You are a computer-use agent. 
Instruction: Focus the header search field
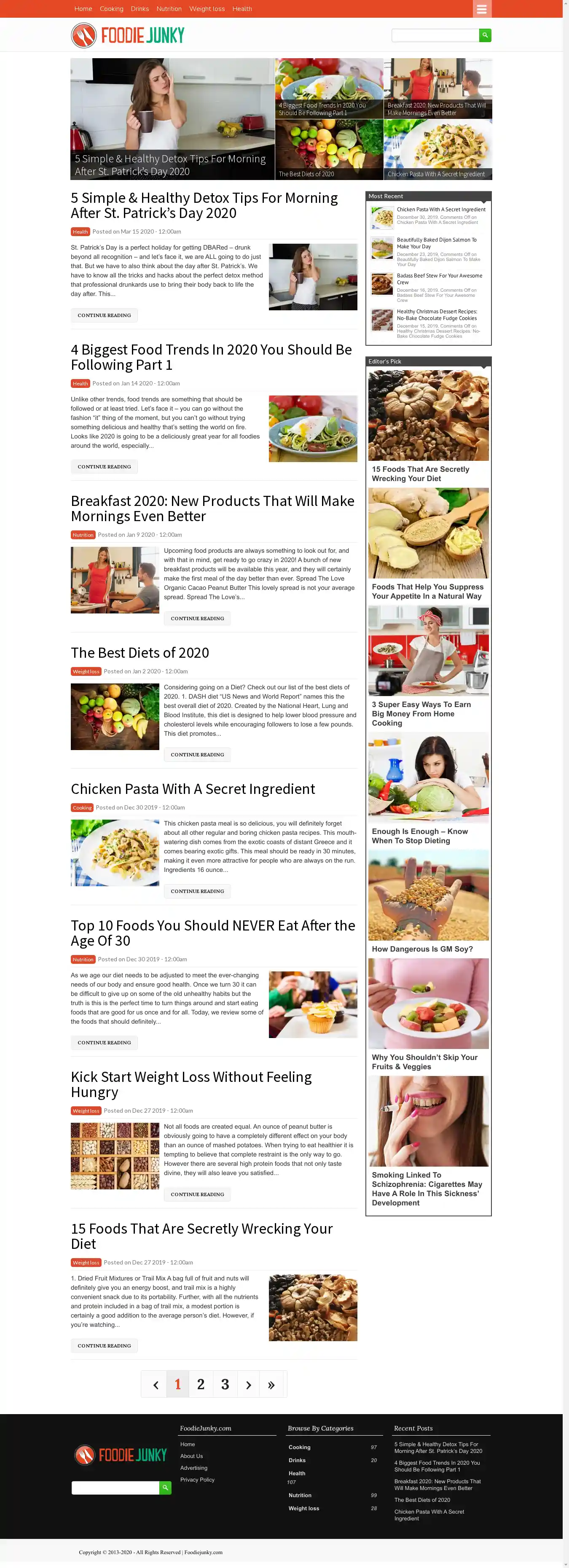click(435, 35)
